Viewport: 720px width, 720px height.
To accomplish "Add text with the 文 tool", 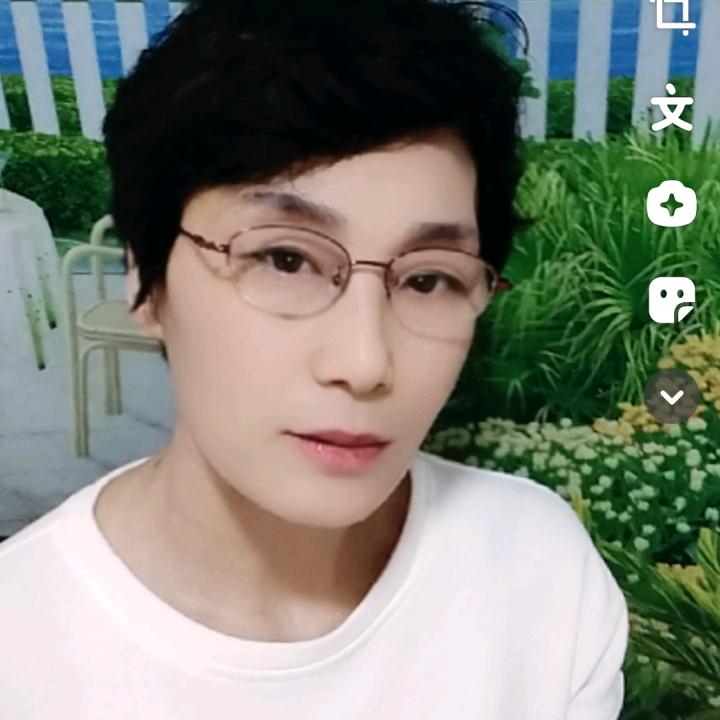I will 671,110.
